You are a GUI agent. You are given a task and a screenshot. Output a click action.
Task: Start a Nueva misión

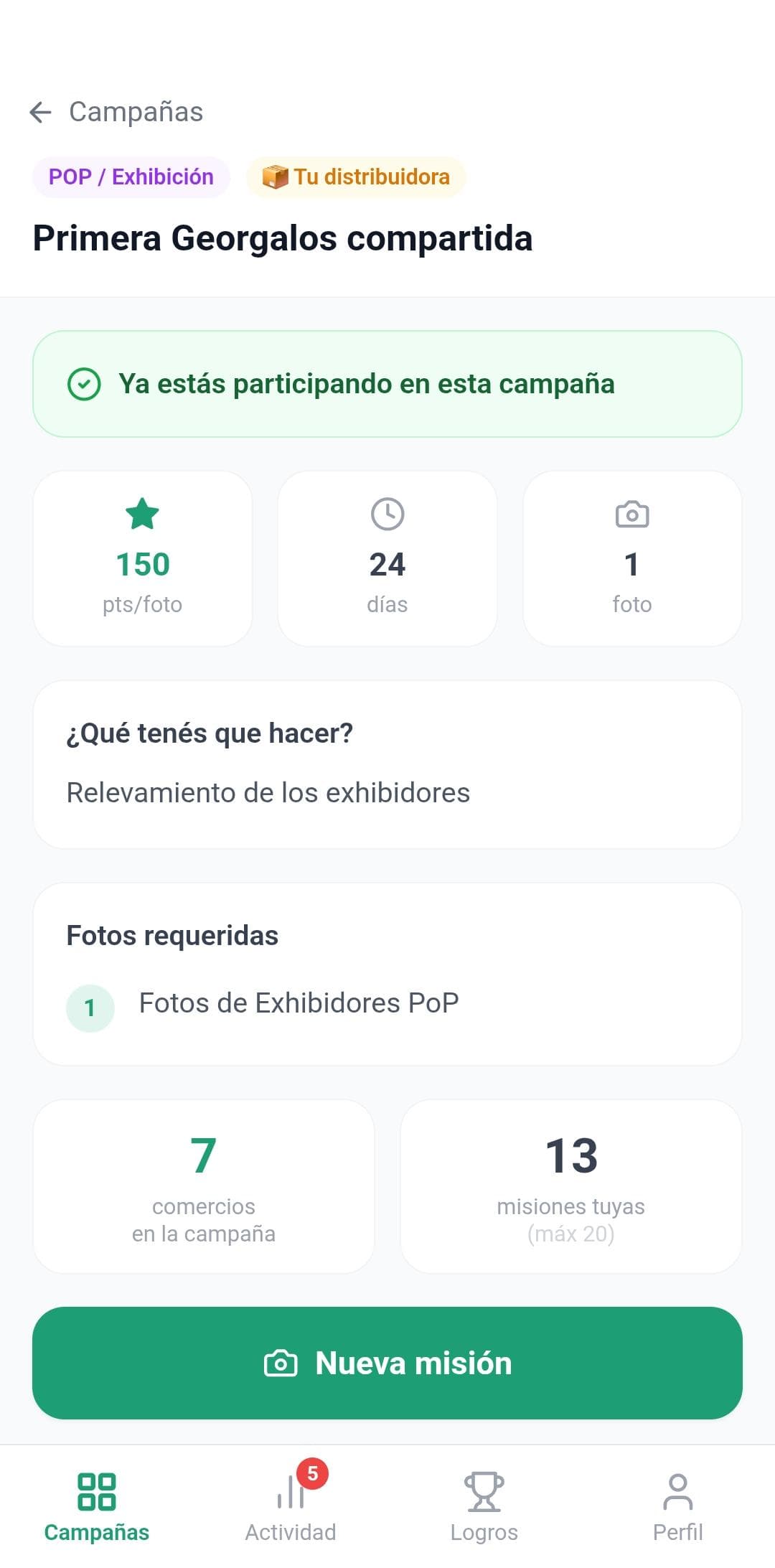click(387, 1363)
